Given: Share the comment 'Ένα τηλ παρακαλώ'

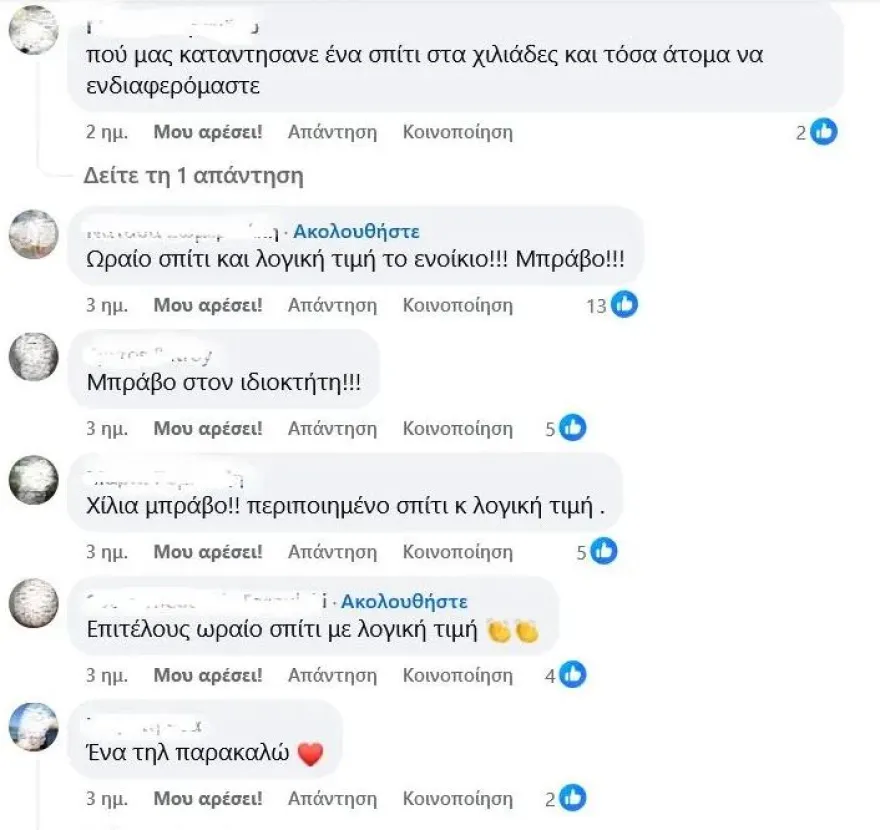Looking at the screenshot, I should 457,798.
